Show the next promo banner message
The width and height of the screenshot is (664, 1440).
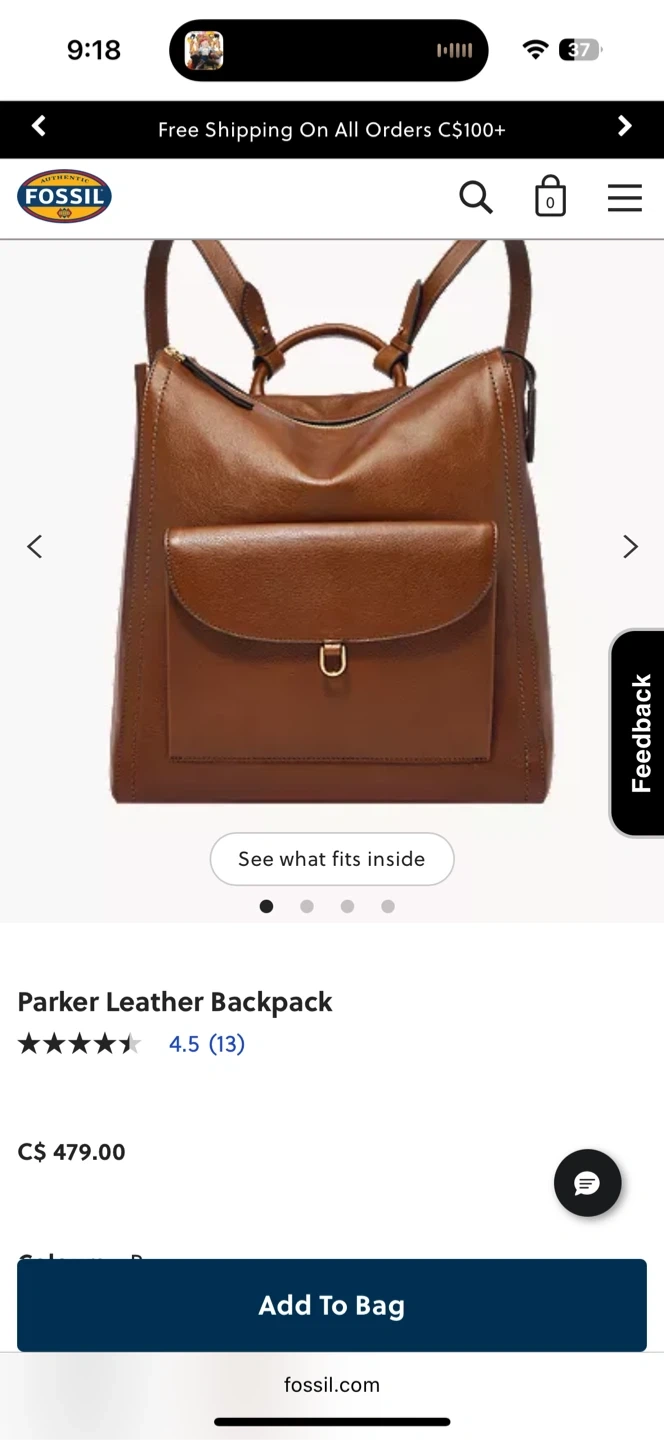click(624, 127)
